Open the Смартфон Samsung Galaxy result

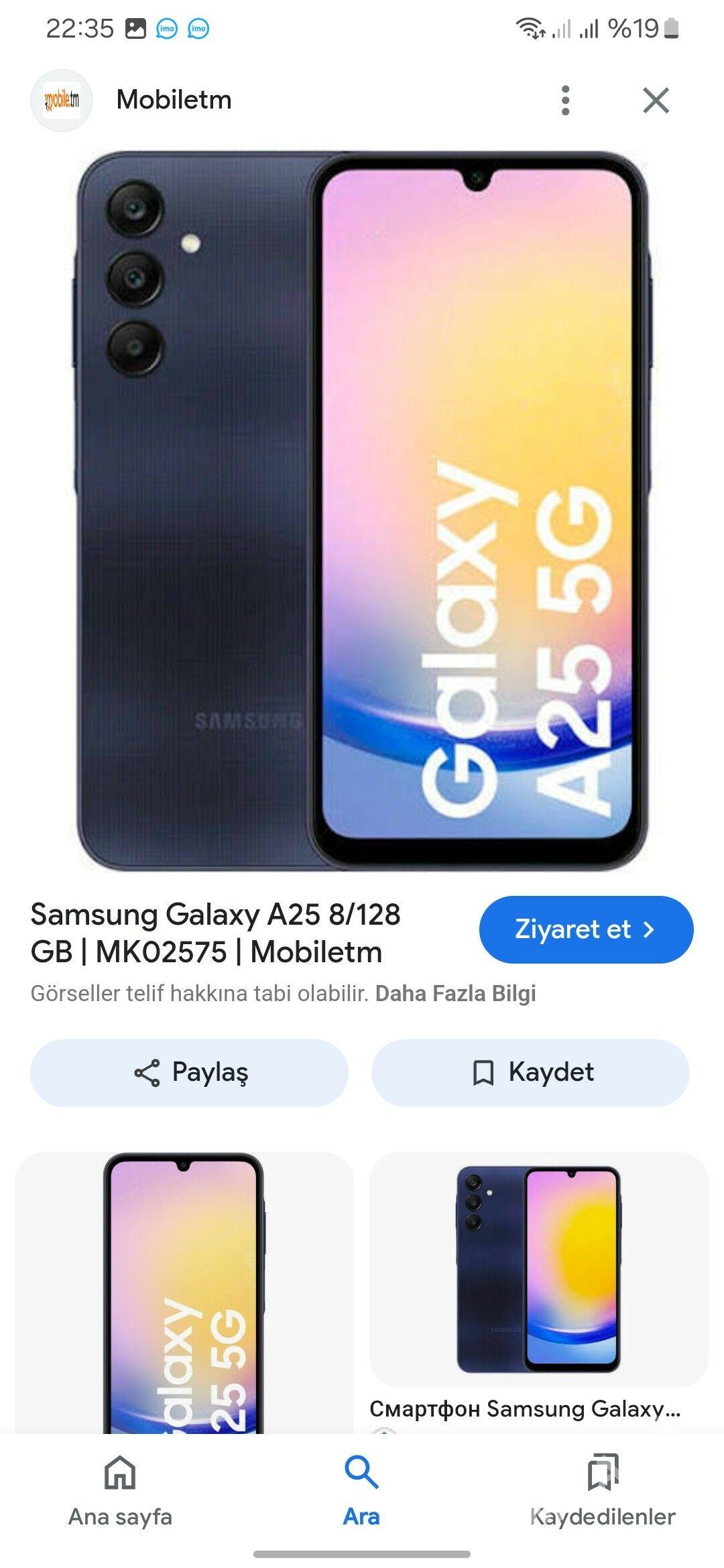pos(538,1266)
